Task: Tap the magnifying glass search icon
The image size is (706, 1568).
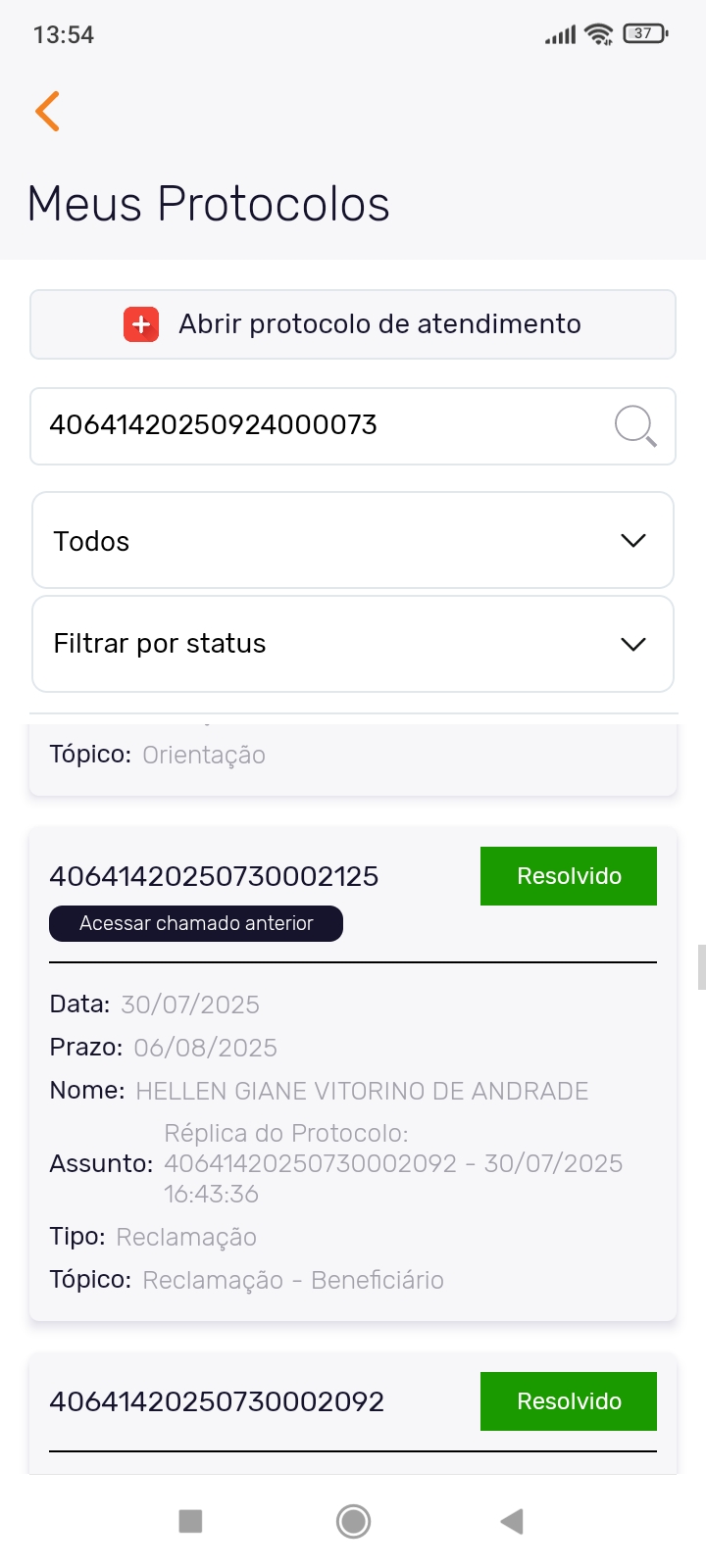Action: 634,426
